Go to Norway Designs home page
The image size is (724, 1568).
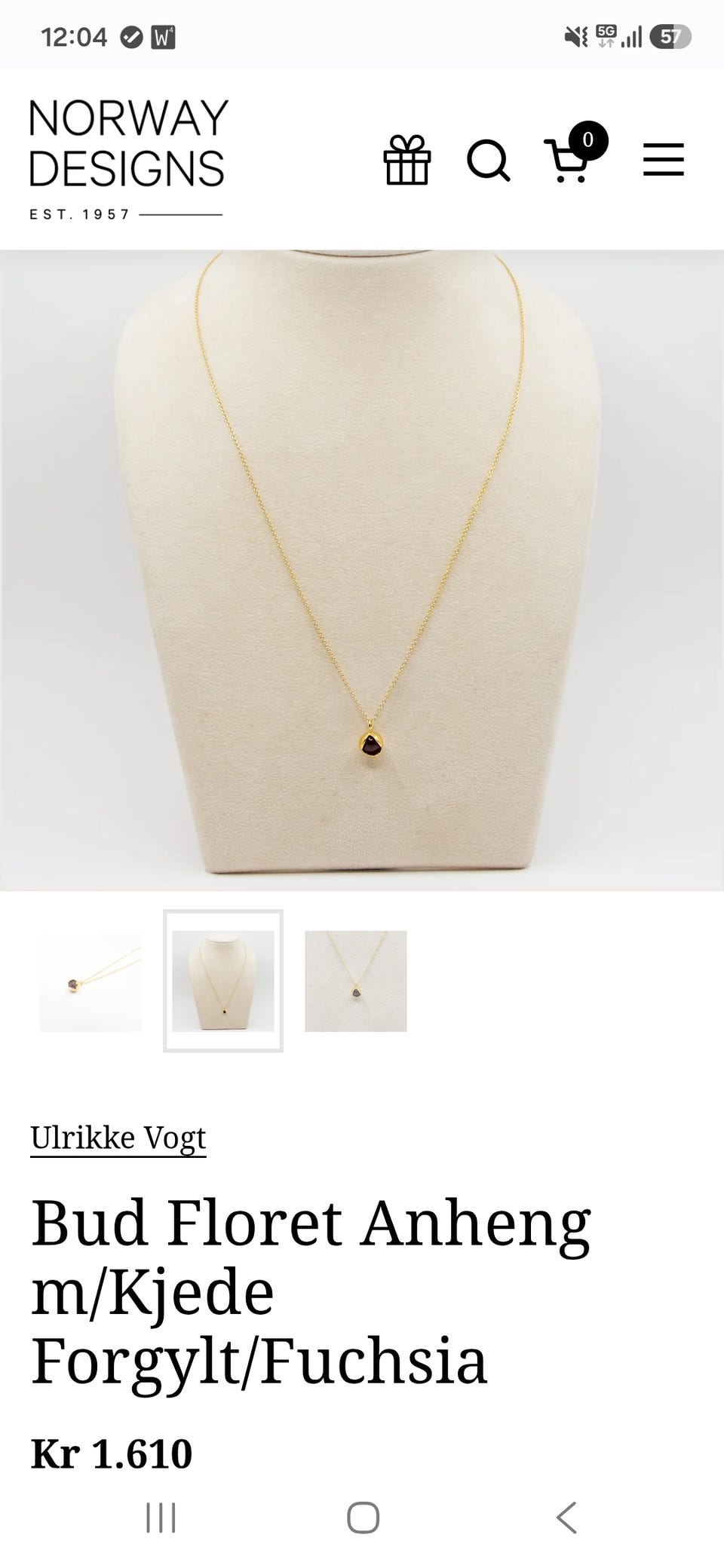point(128,159)
